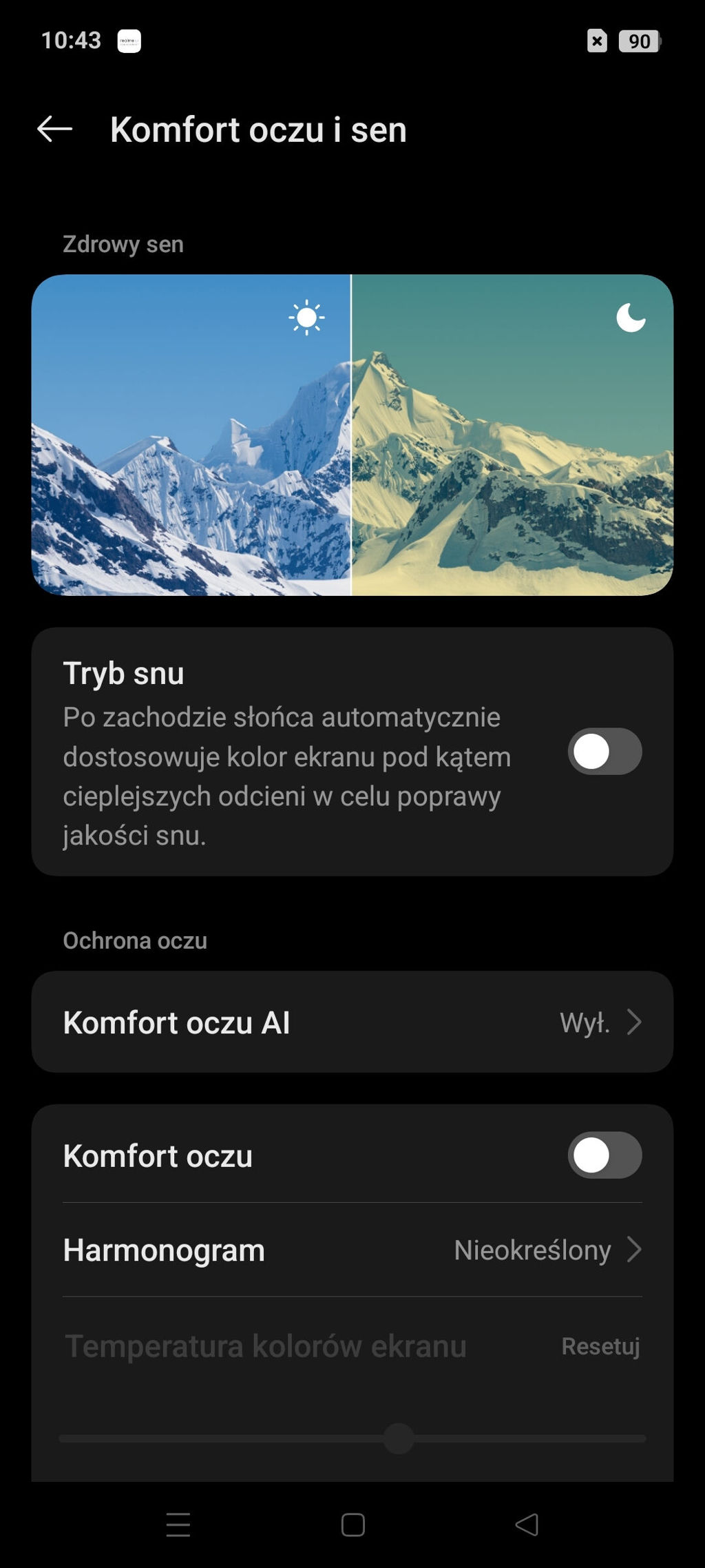The width and height of the screenshot is (705, 1568).
Task: Tap Resetuj for screen color temperature
Action: 600,1345
